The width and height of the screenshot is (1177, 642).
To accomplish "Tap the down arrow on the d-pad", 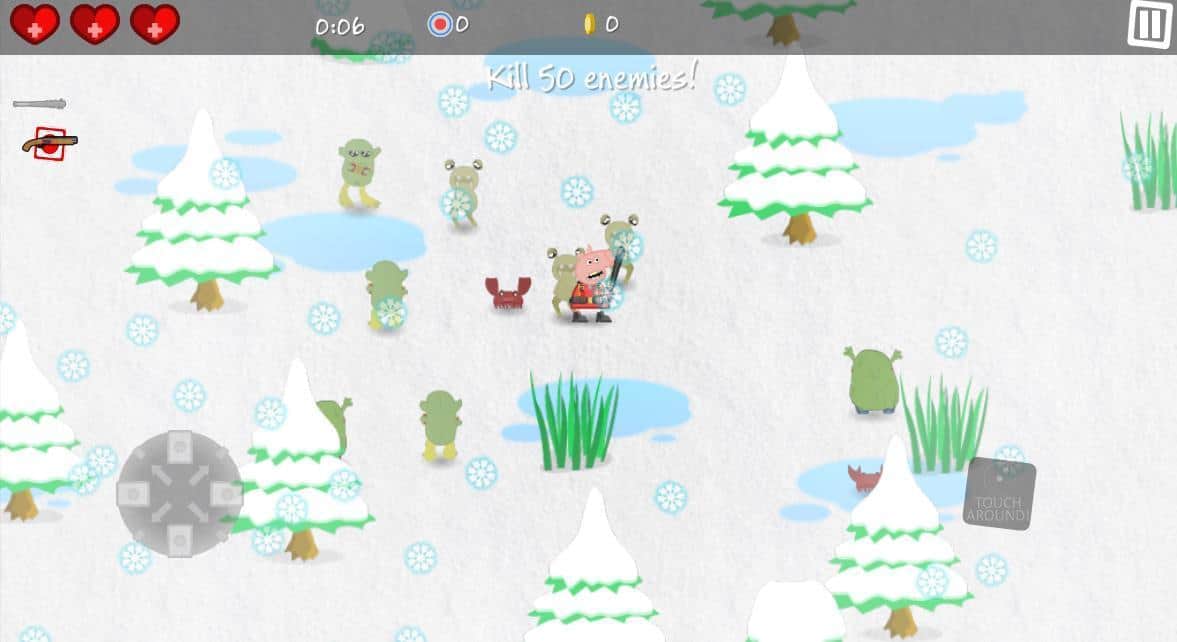I will [x=180, y=541].
